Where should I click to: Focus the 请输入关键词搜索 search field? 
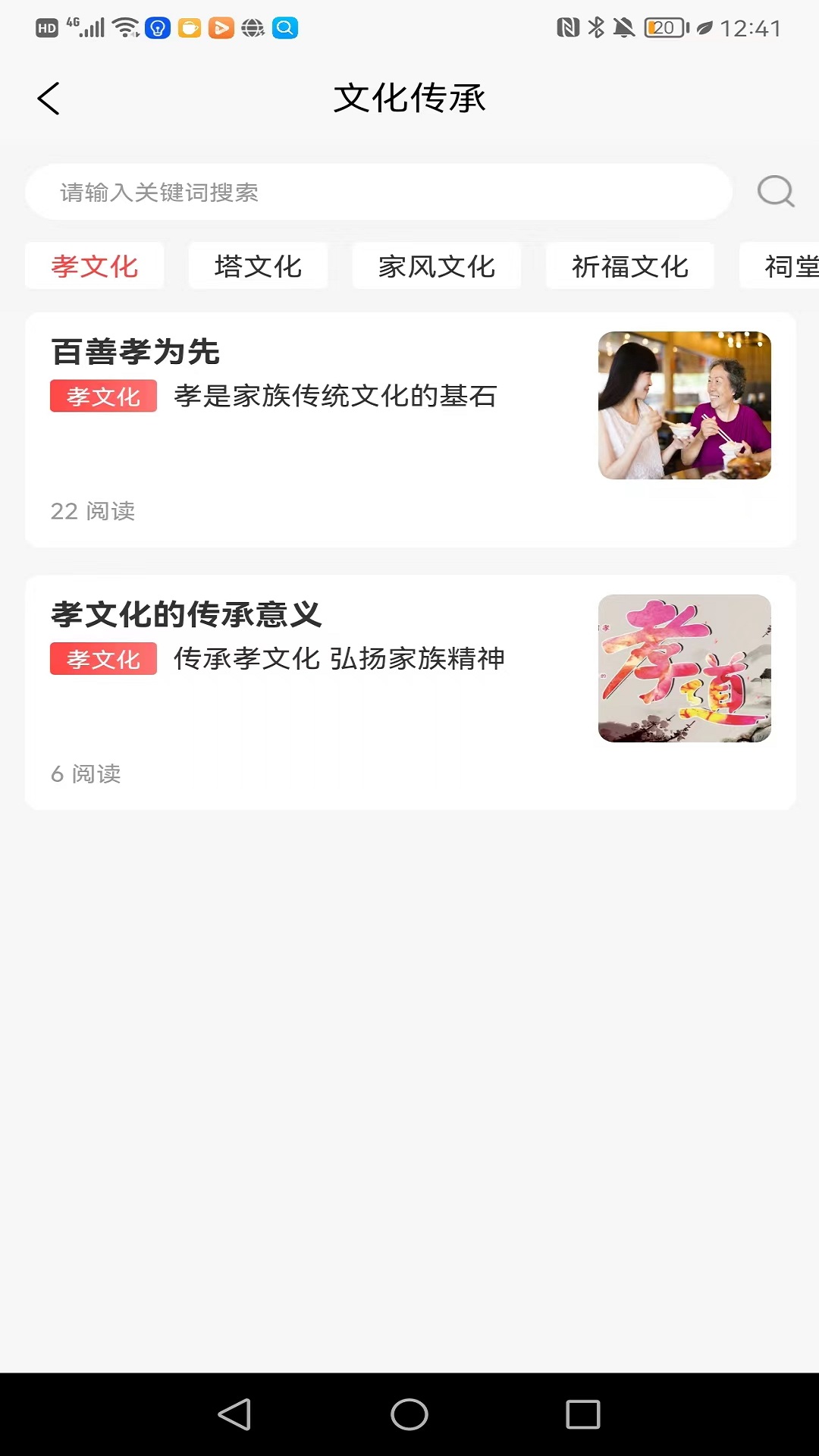click(378, 193)
